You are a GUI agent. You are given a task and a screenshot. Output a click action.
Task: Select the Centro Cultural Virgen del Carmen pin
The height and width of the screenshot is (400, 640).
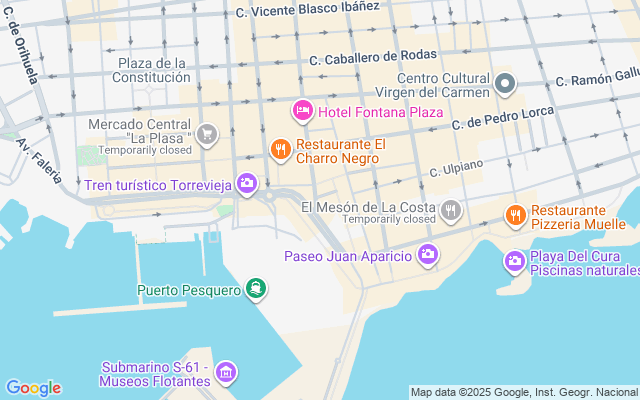(x=505, y=84)
